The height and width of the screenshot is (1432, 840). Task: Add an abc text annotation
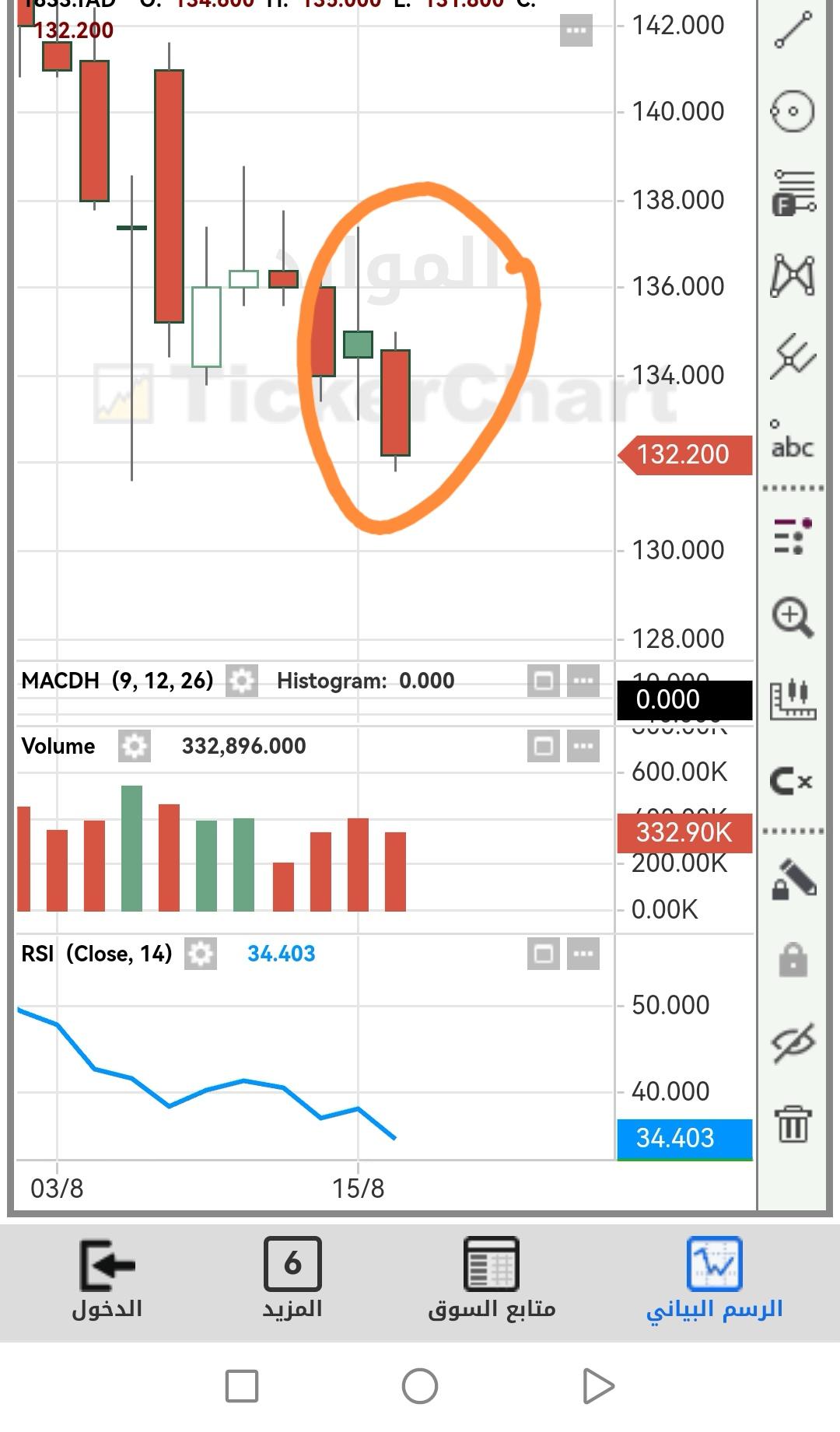coord(792,441)
